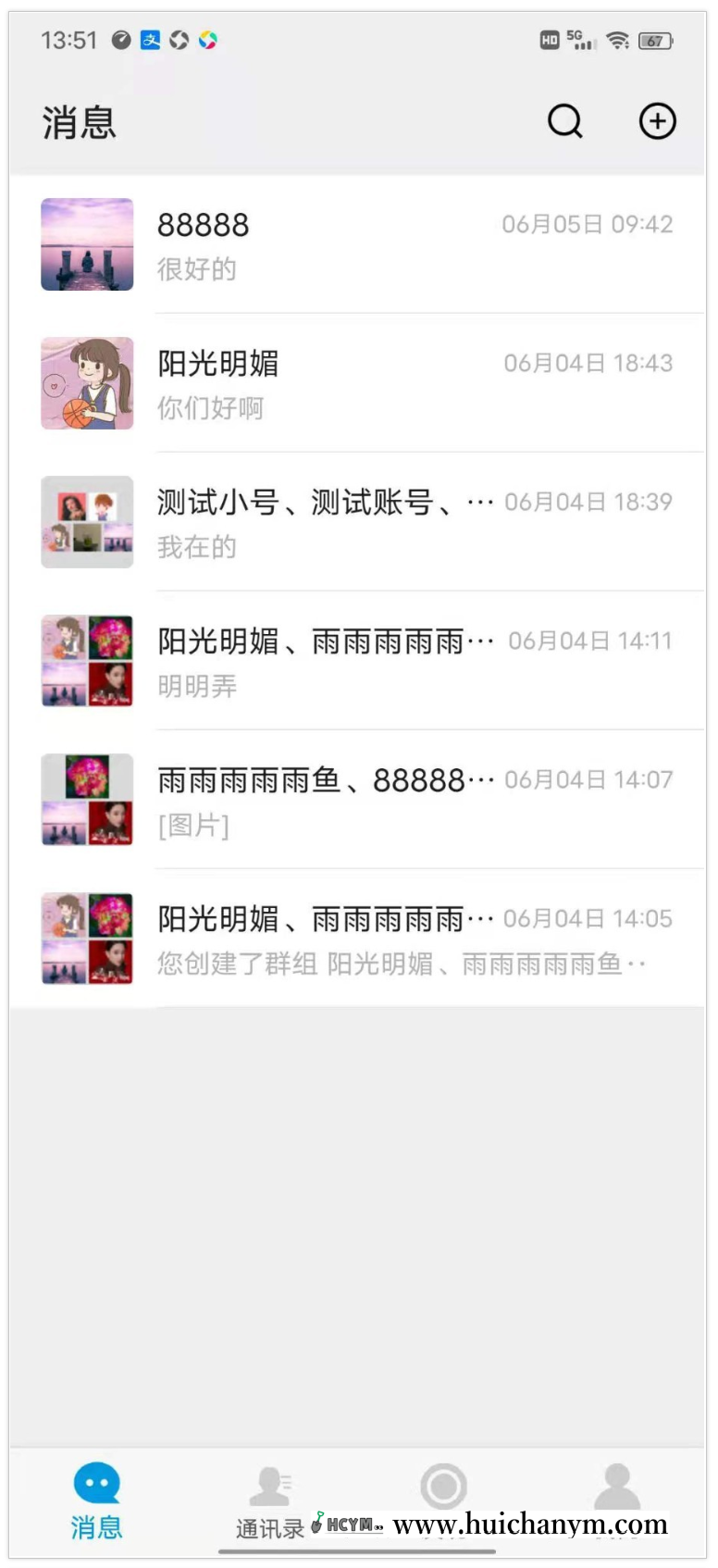Tap the group avatar of 雨雨雨雨雨鱼、88888

[87, 800]
